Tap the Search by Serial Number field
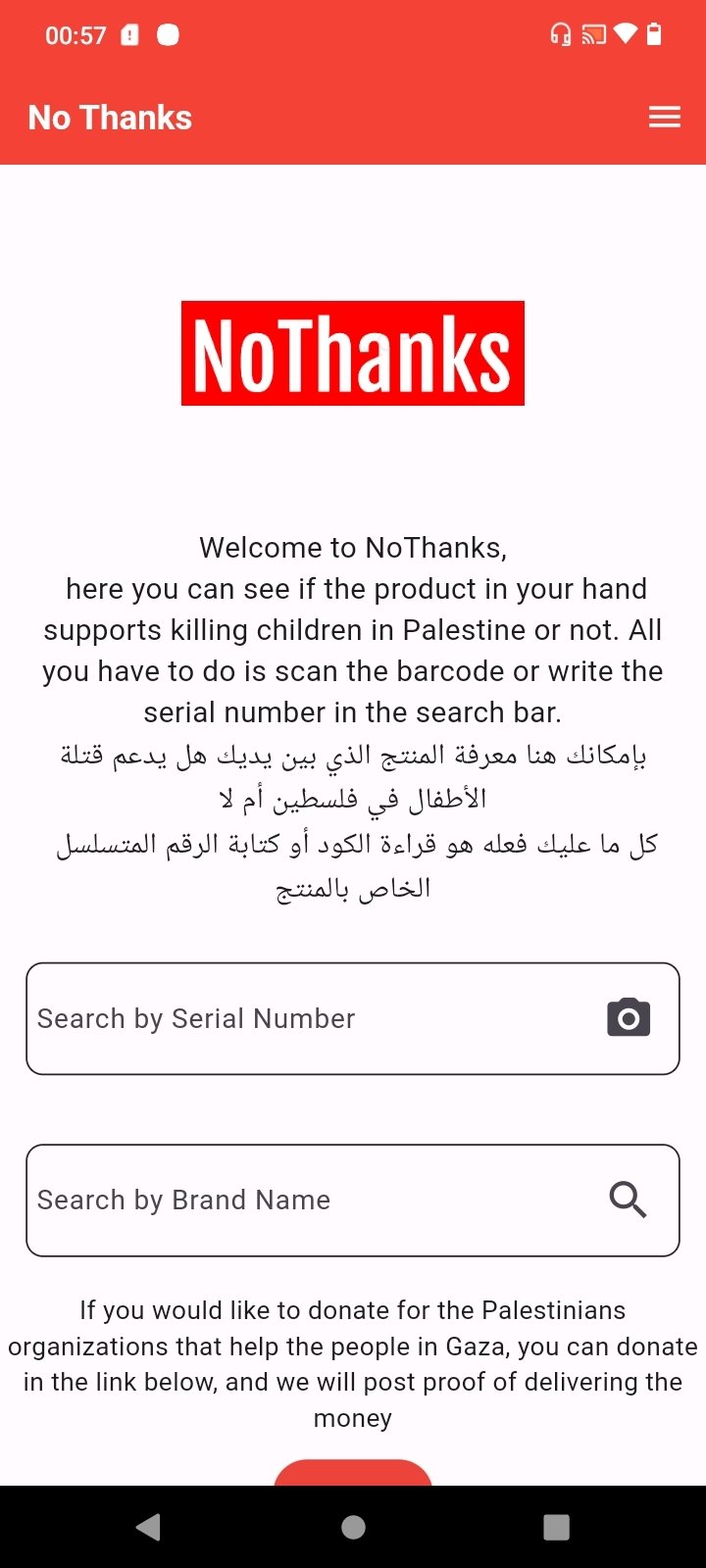The image size is (706, 1568). pos(353,1018)
